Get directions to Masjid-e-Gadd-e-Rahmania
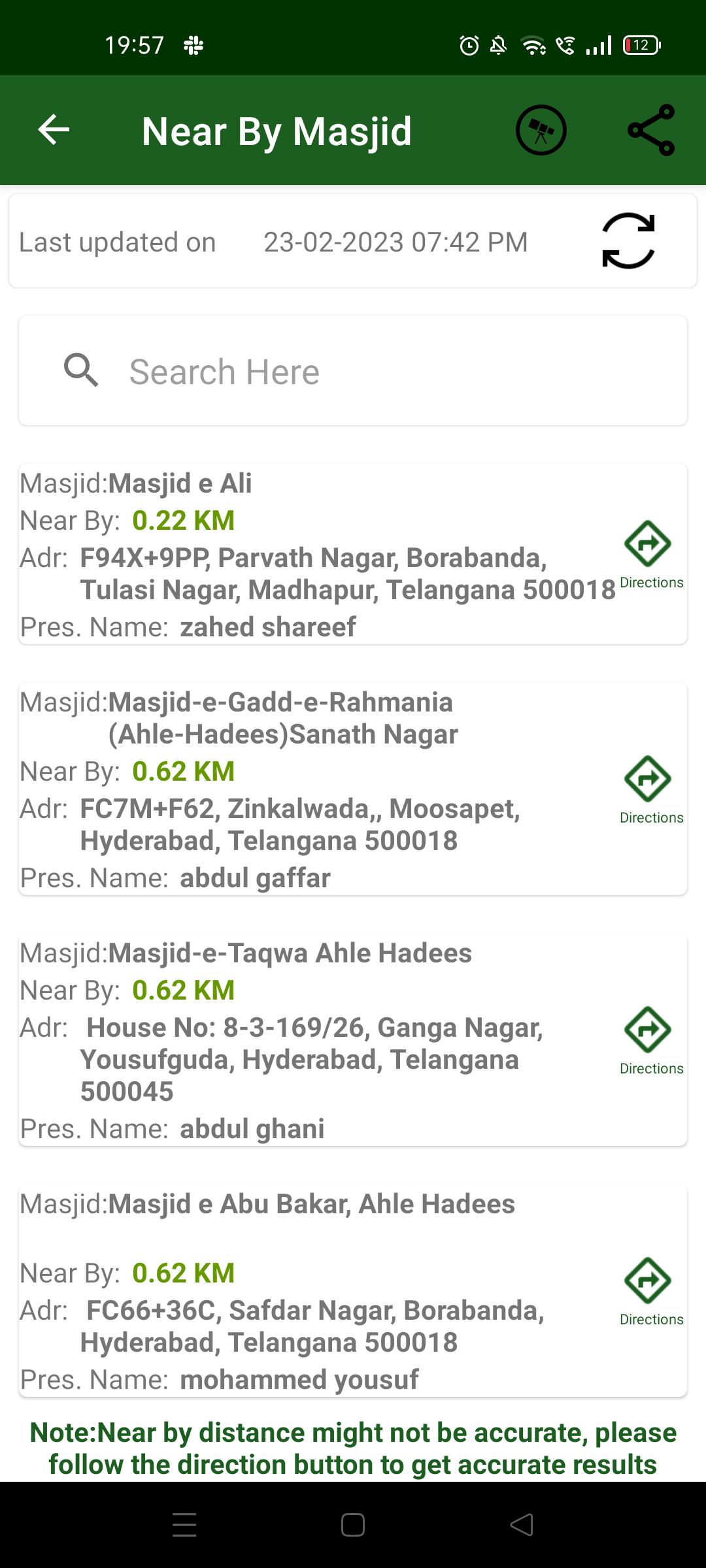The image size is (706, 1568). (650, 790)
